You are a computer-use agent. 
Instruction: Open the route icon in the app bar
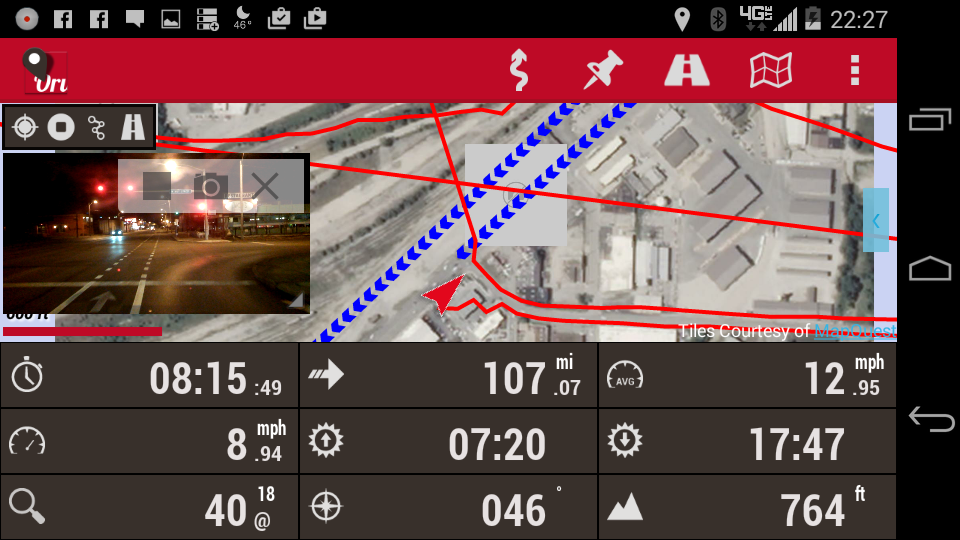(518, 70)
